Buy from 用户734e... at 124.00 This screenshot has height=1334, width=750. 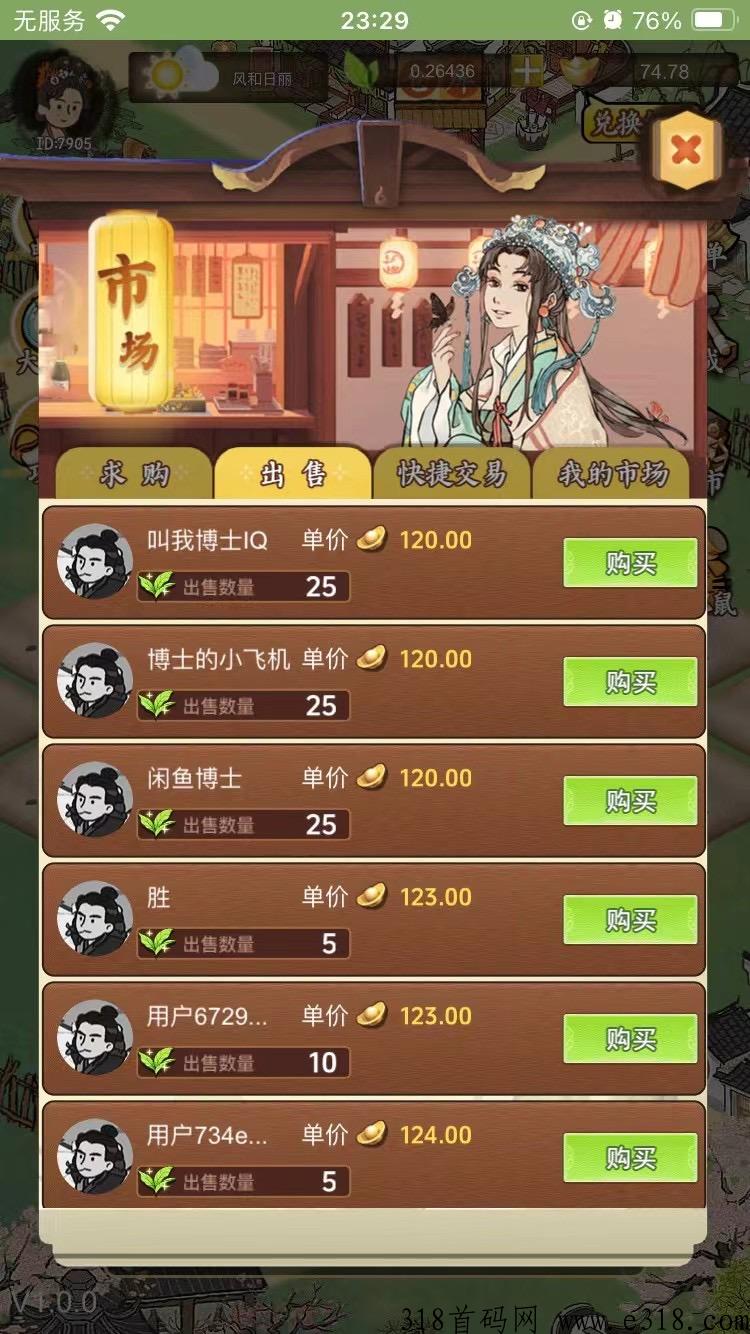(x=630, y=1158)
